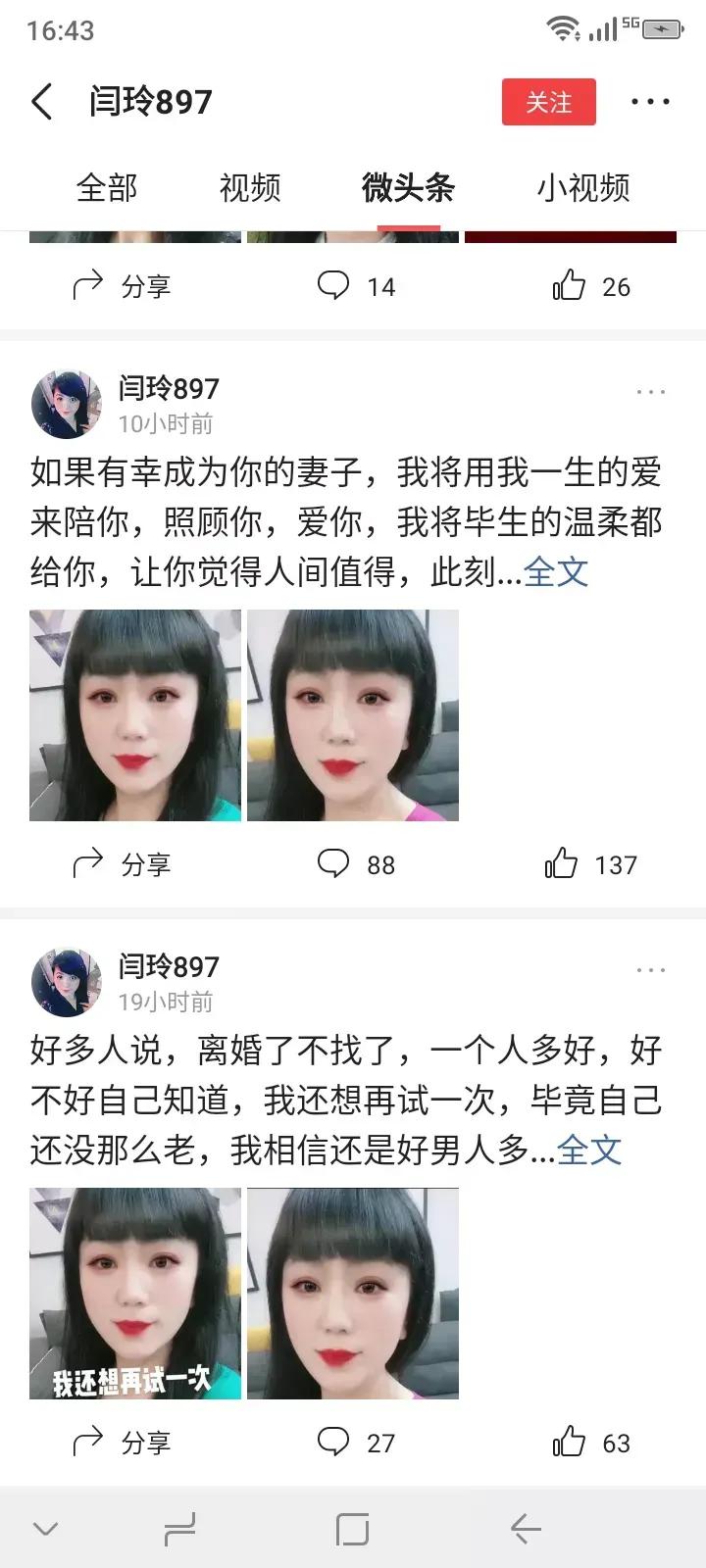Tap the back arrow to return
The height and width of the screenshot is (1568, 706).
[x=43, y=101]
